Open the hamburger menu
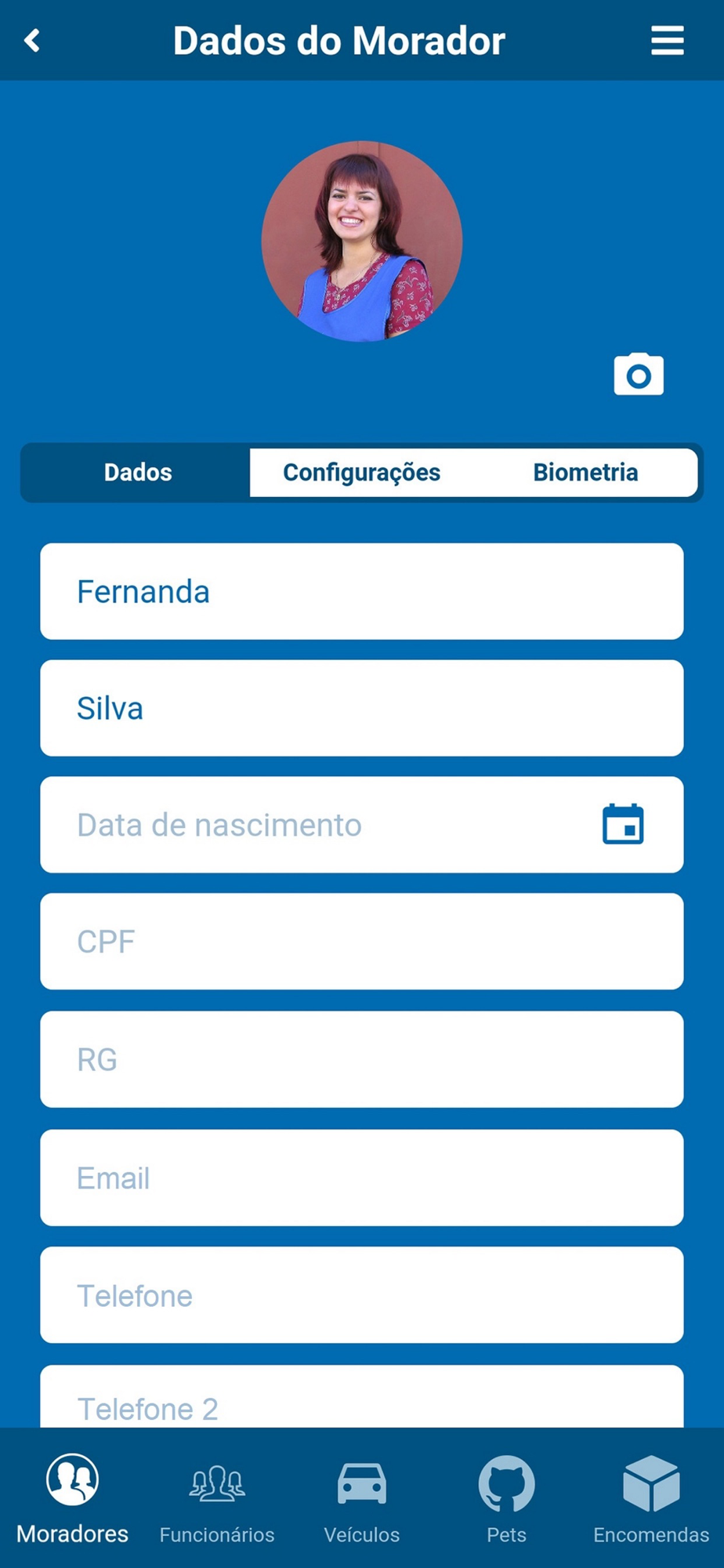This screenshot has width=724, height=1568. click(x=667, y=41)
